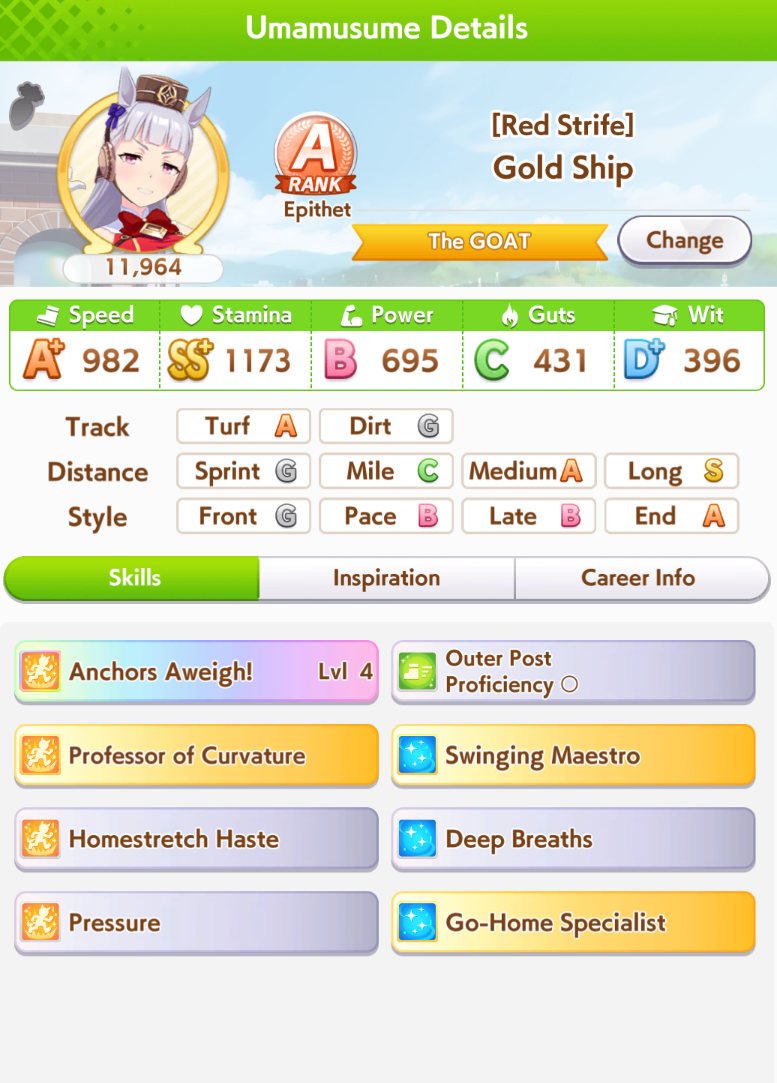Change the epithet with the Change button
Screen dimensions: 777x1083
(x=684, y=240)
